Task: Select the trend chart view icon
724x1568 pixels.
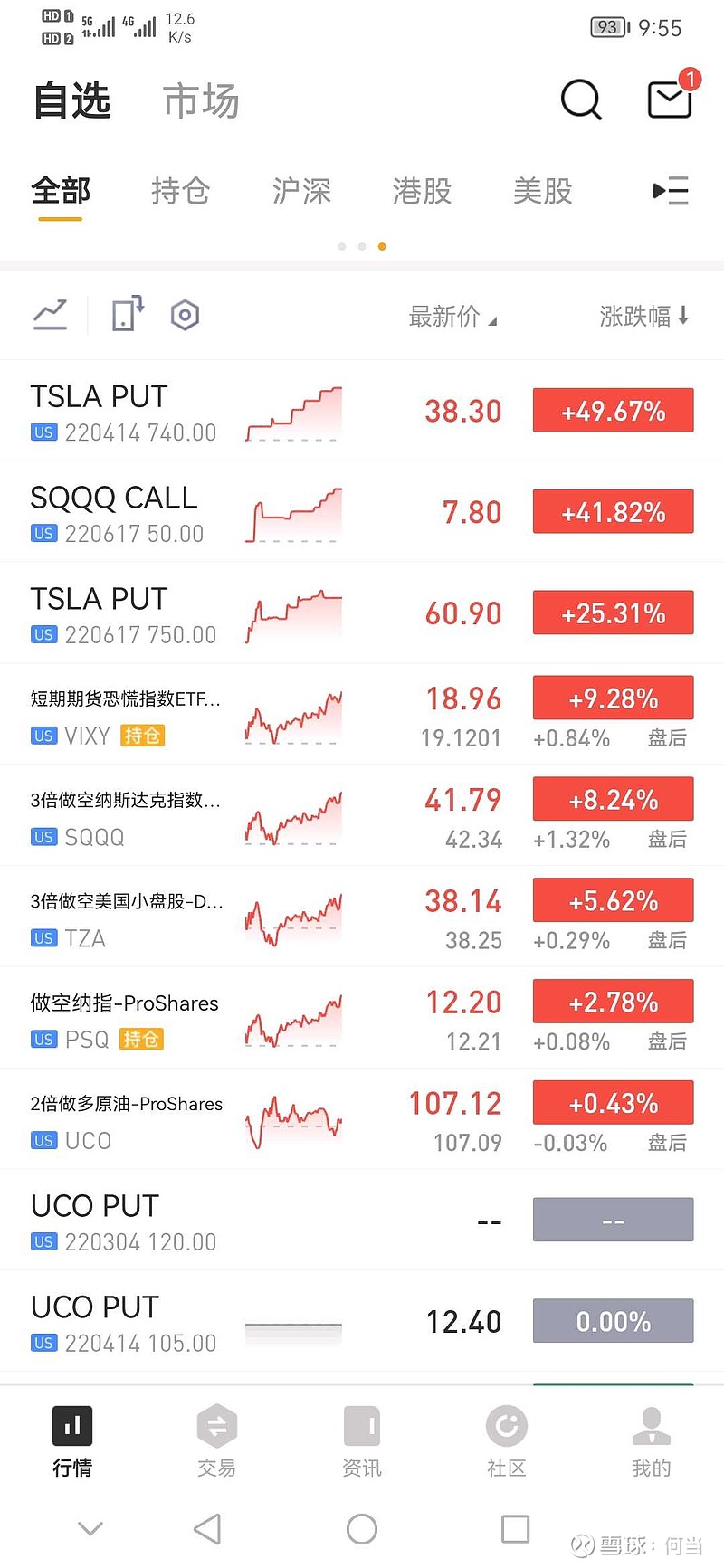Action: tap(50, 314)
